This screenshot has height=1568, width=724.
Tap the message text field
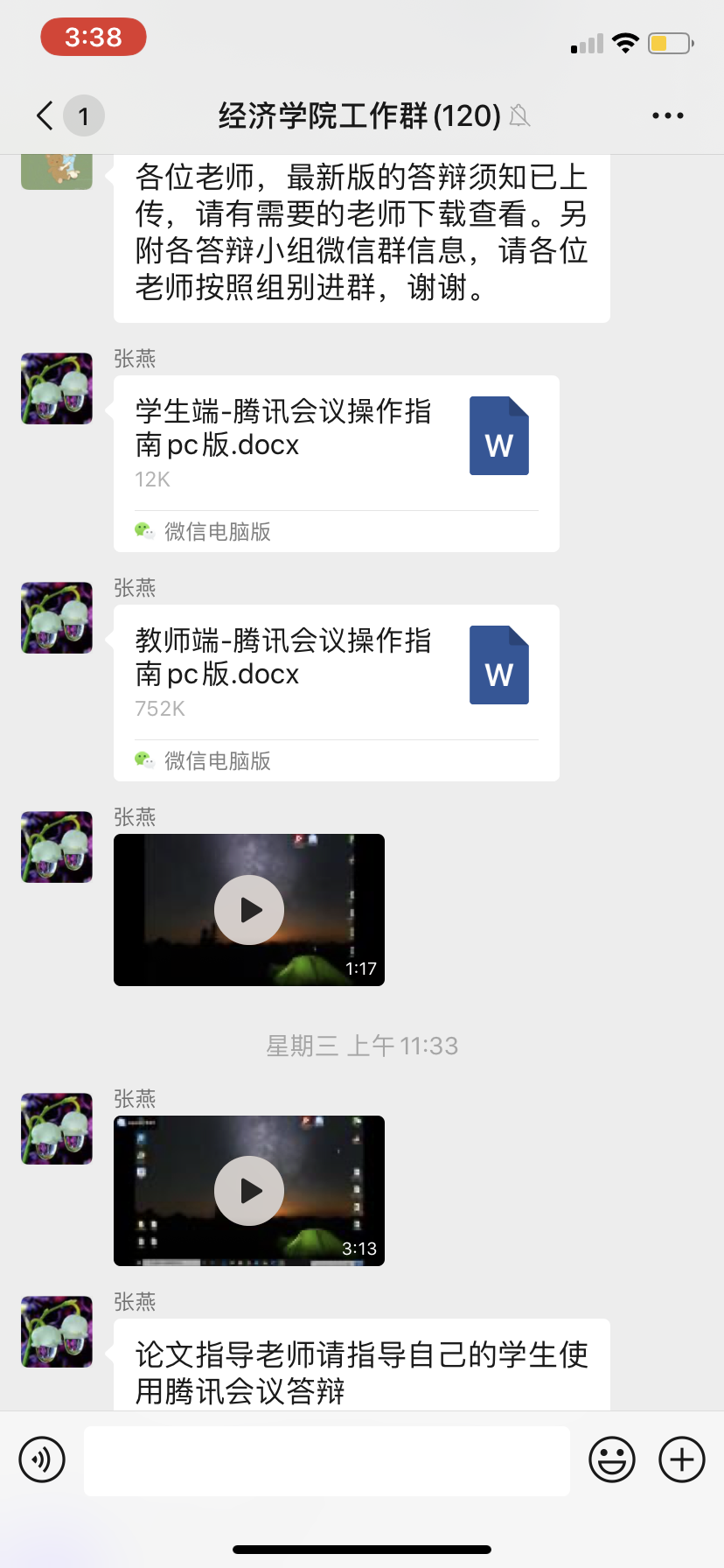[326, 1459]
